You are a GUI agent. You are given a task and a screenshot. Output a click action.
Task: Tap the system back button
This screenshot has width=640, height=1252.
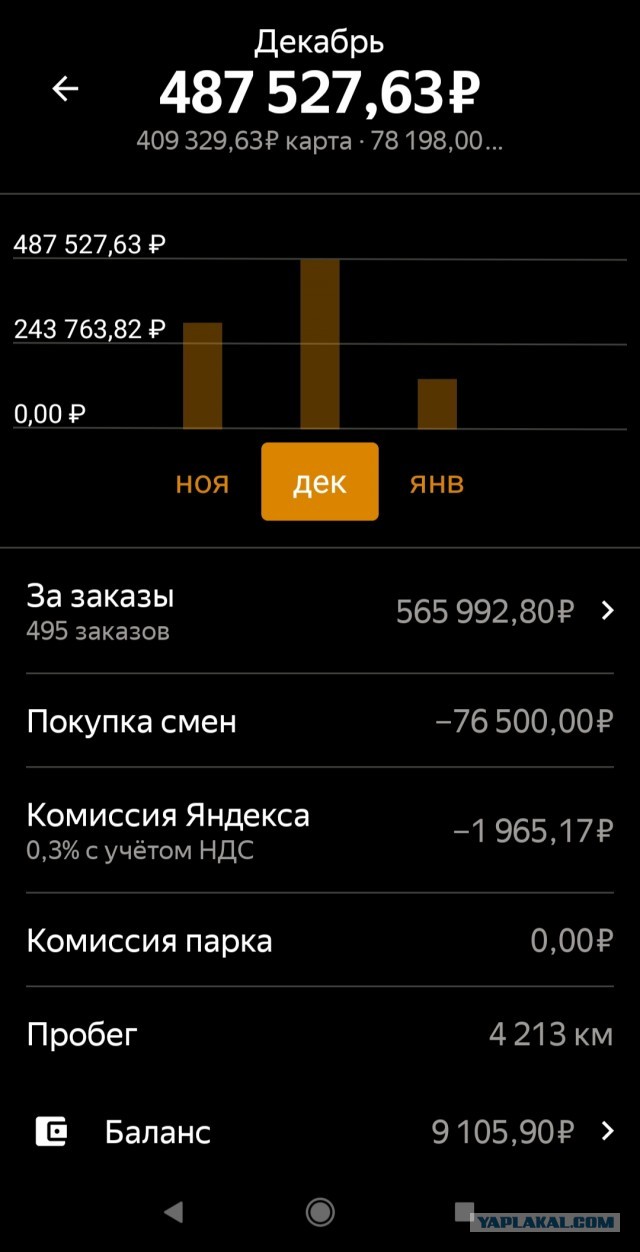[173, 1212]
